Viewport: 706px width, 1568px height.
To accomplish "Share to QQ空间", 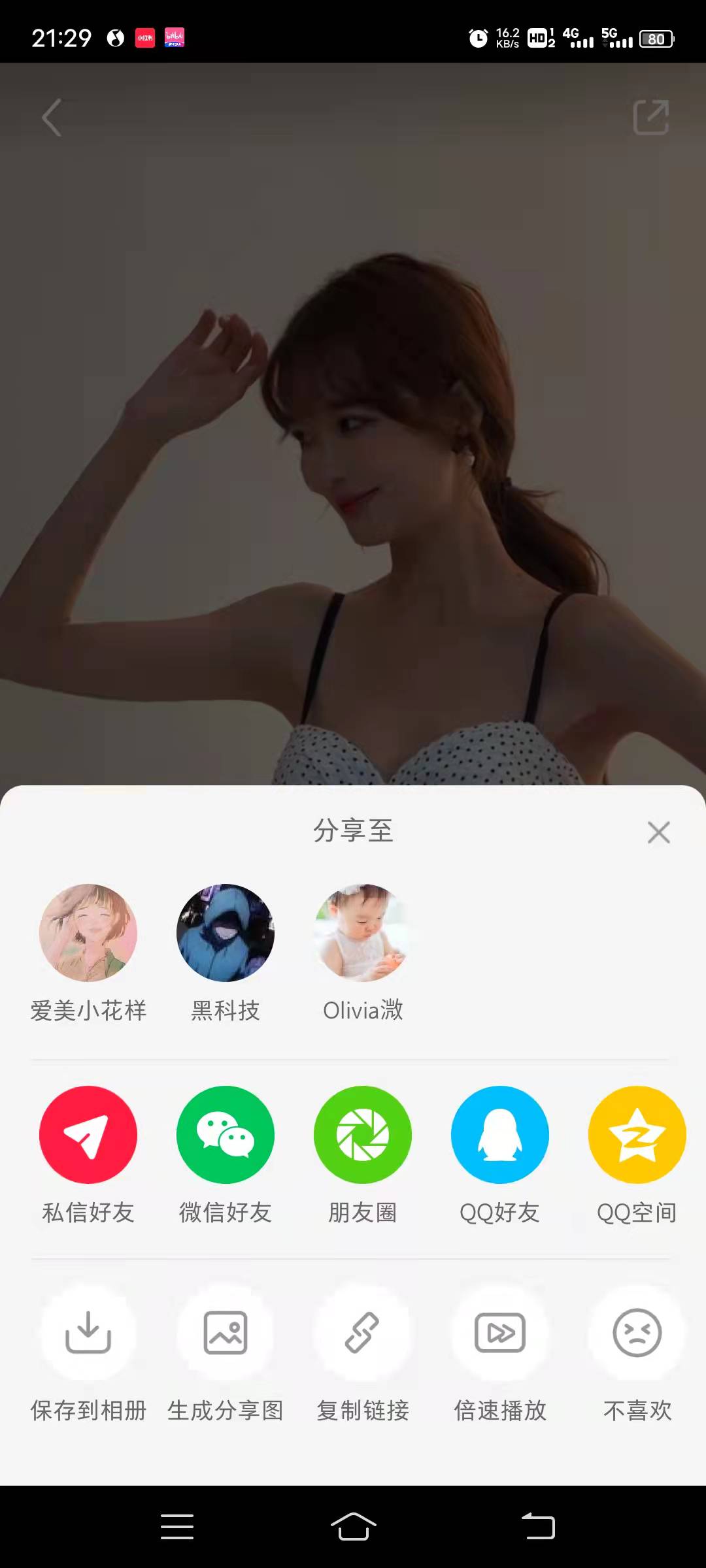I will pos(637,1135).
